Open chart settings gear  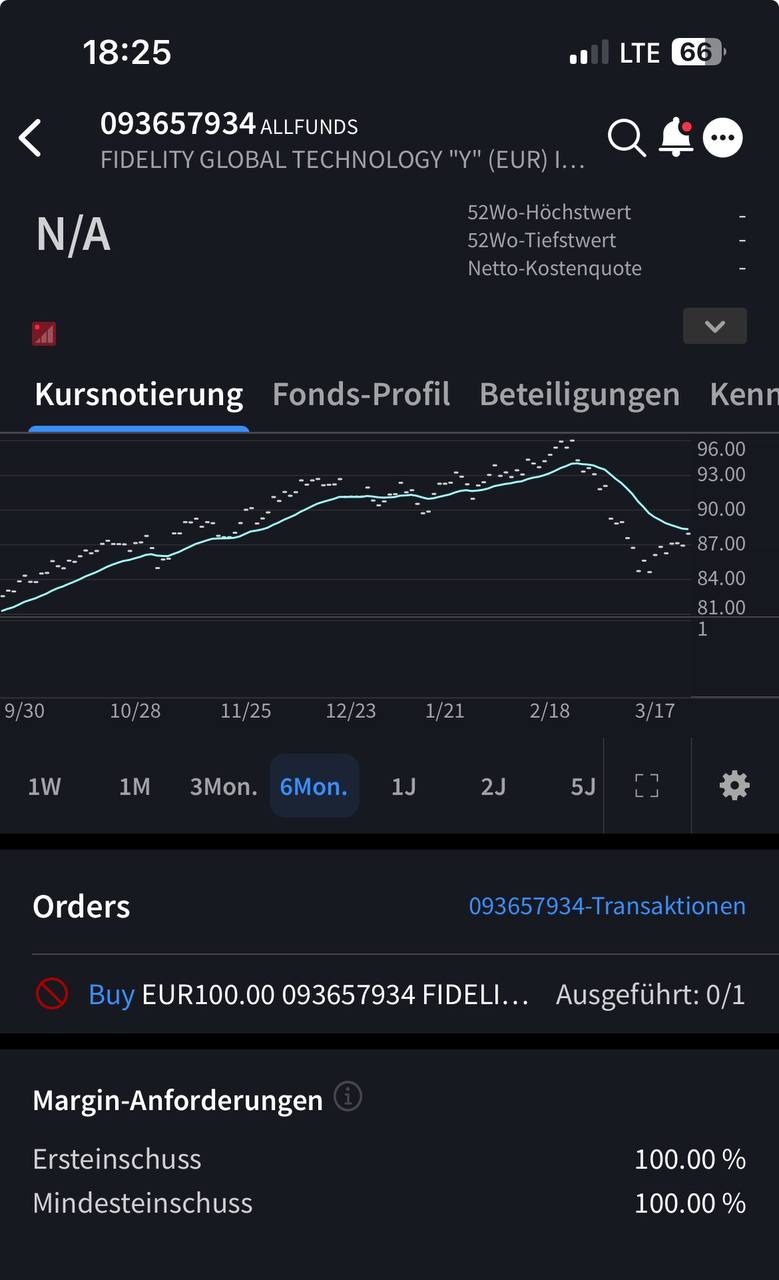click(x=734, y=786)
